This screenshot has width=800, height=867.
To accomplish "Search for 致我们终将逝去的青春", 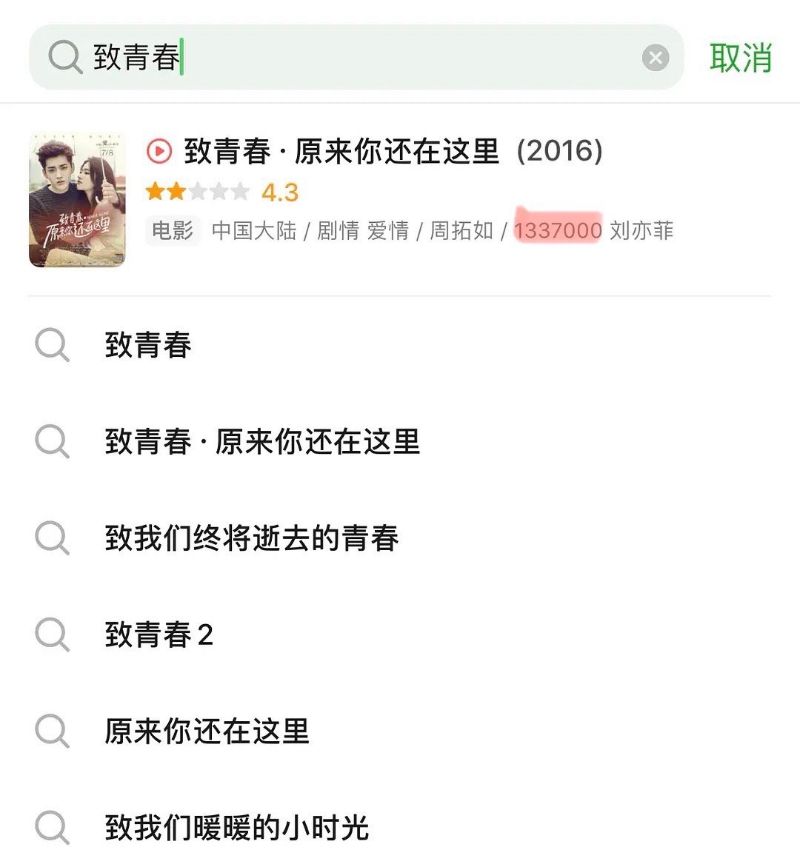I will 252,538.
